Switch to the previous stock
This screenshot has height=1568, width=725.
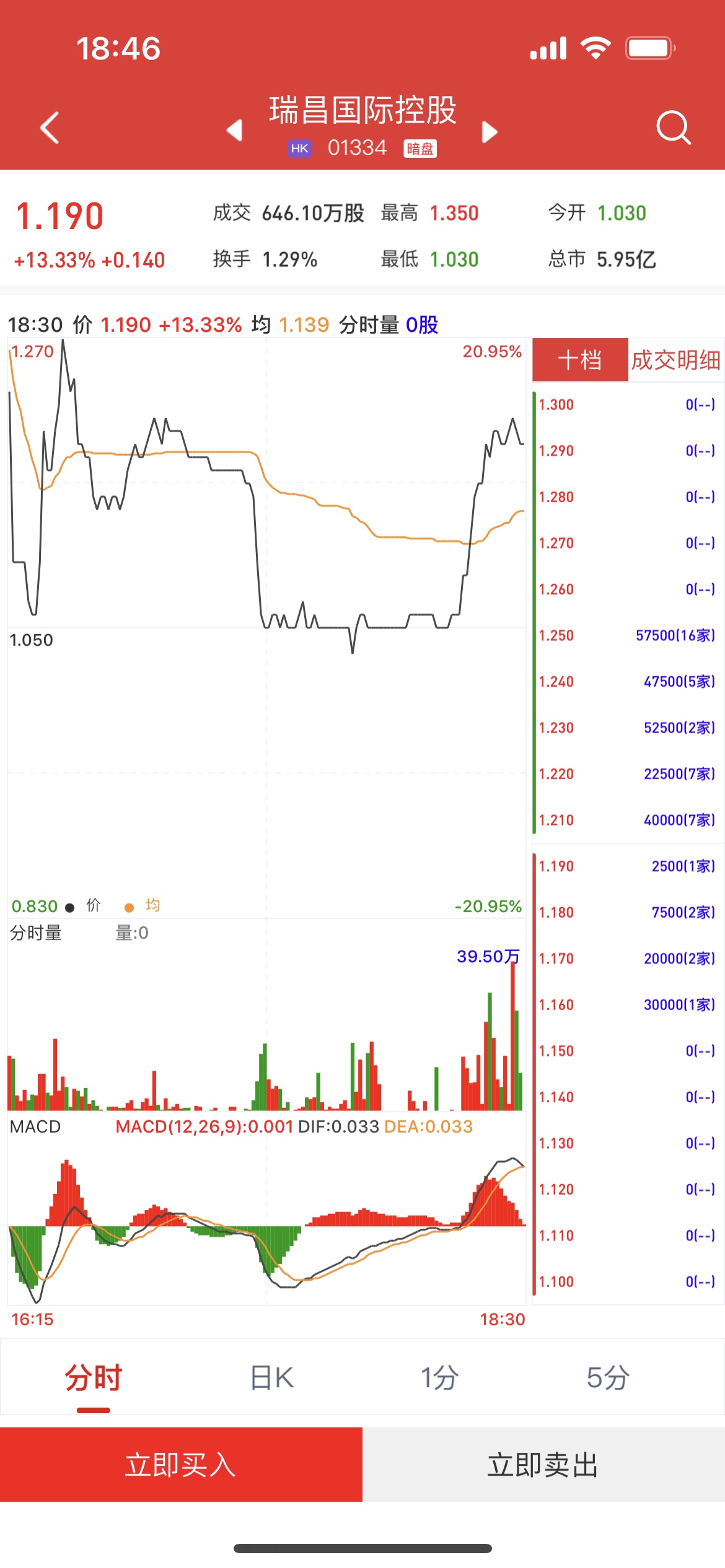point(234,131)
